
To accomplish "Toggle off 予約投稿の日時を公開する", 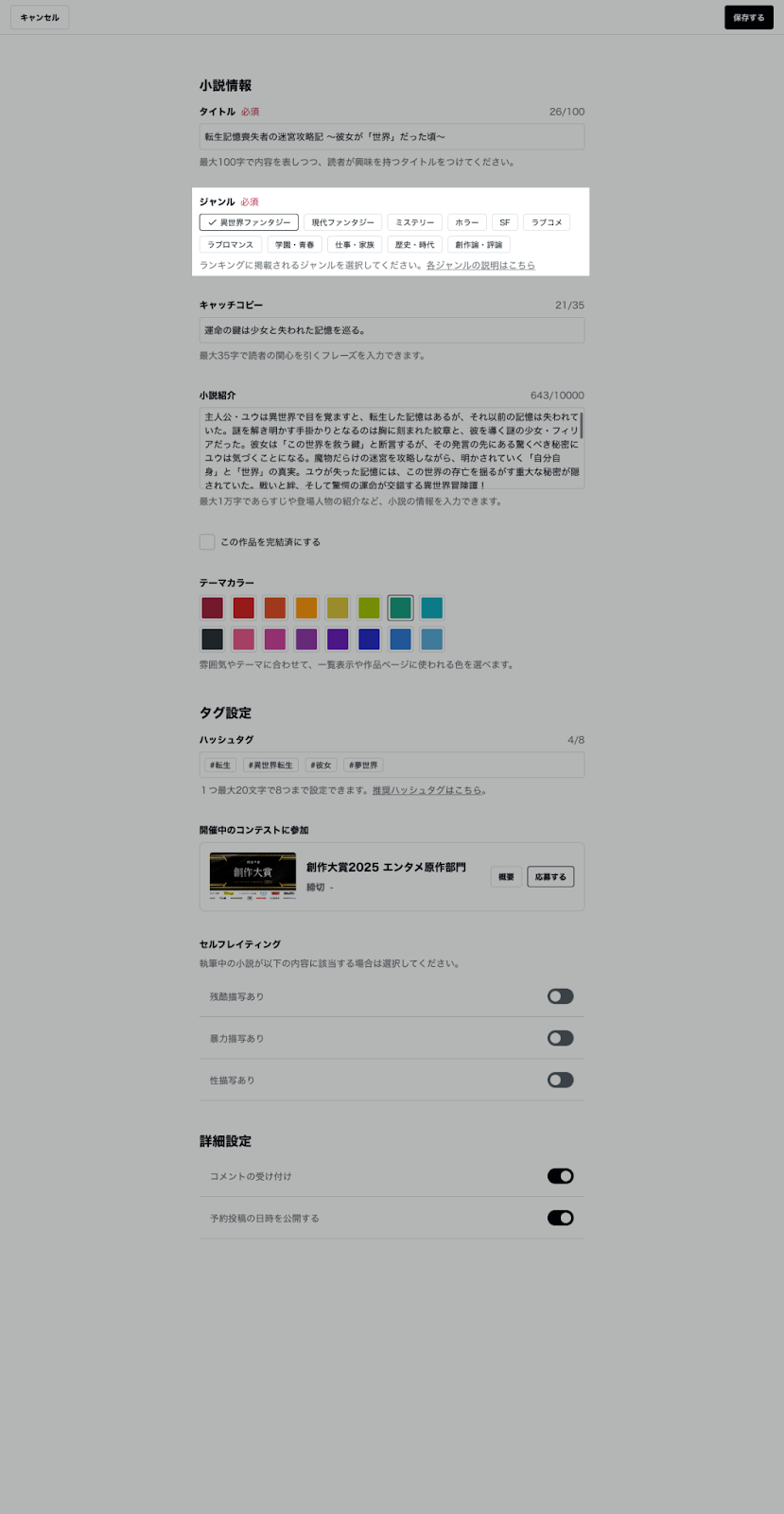I will click(x=560, y=1218).
